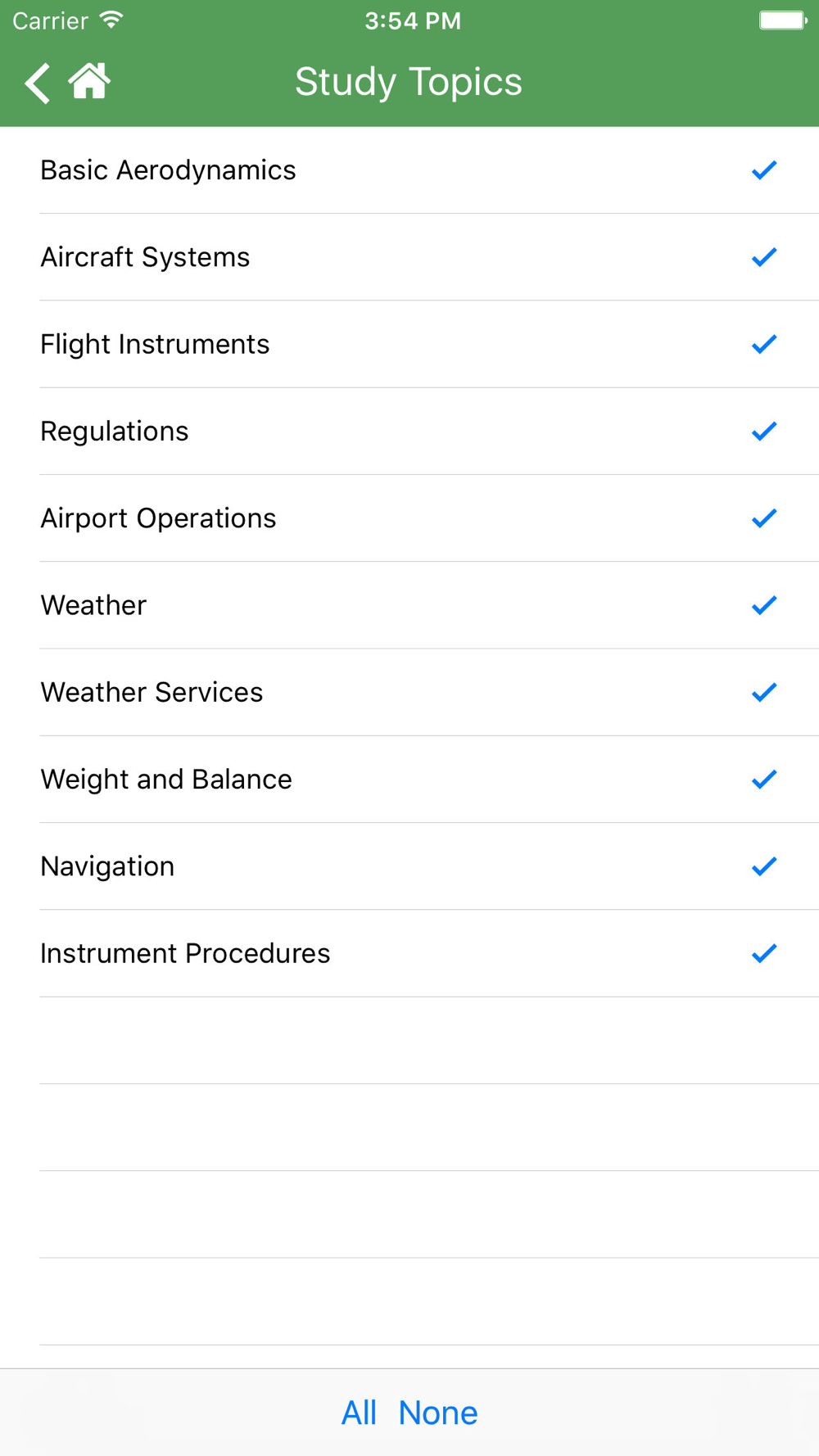Toggle Instrument Procedures topic

[x=409, y=953]
